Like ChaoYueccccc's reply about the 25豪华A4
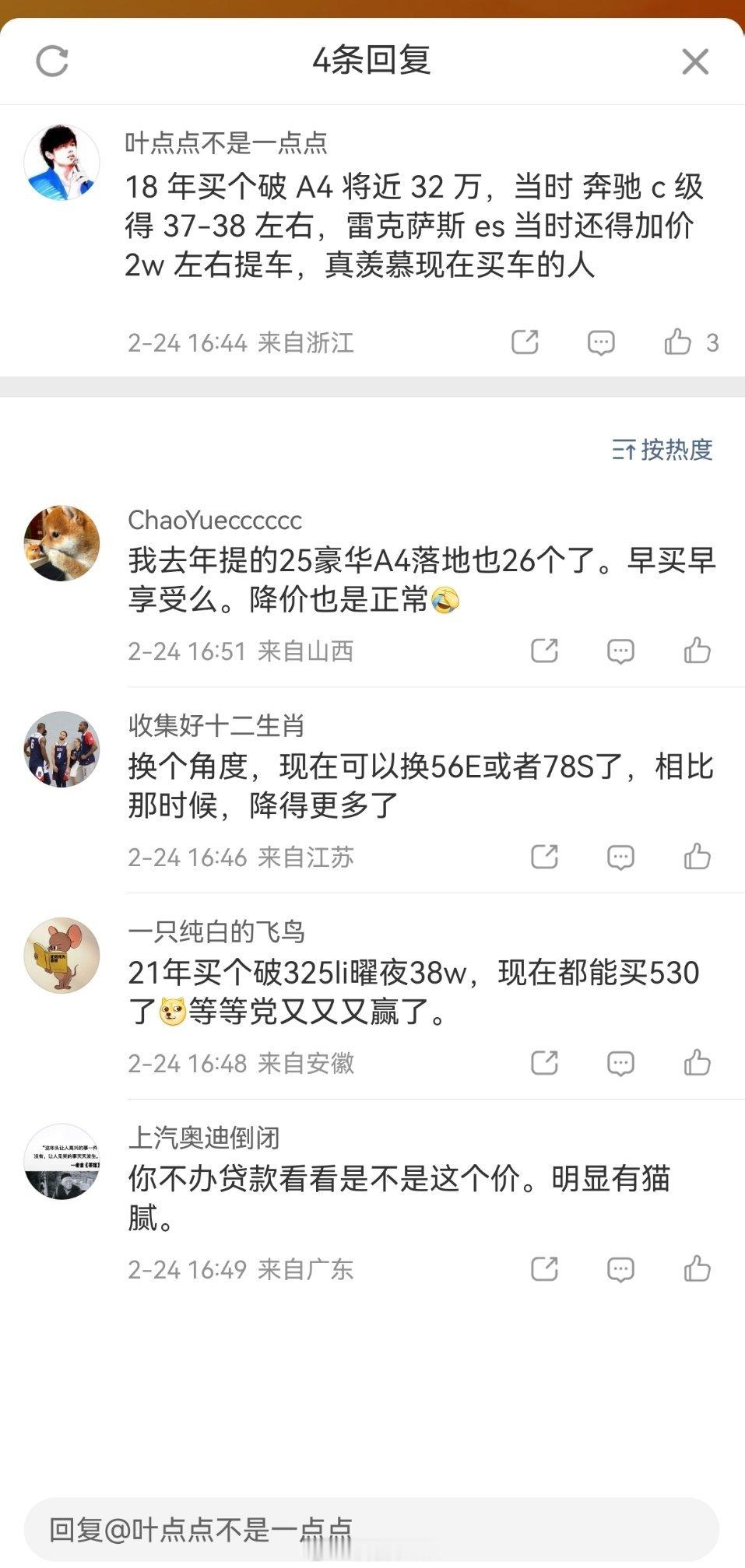 pyautogui.click(x=697, y=651)
